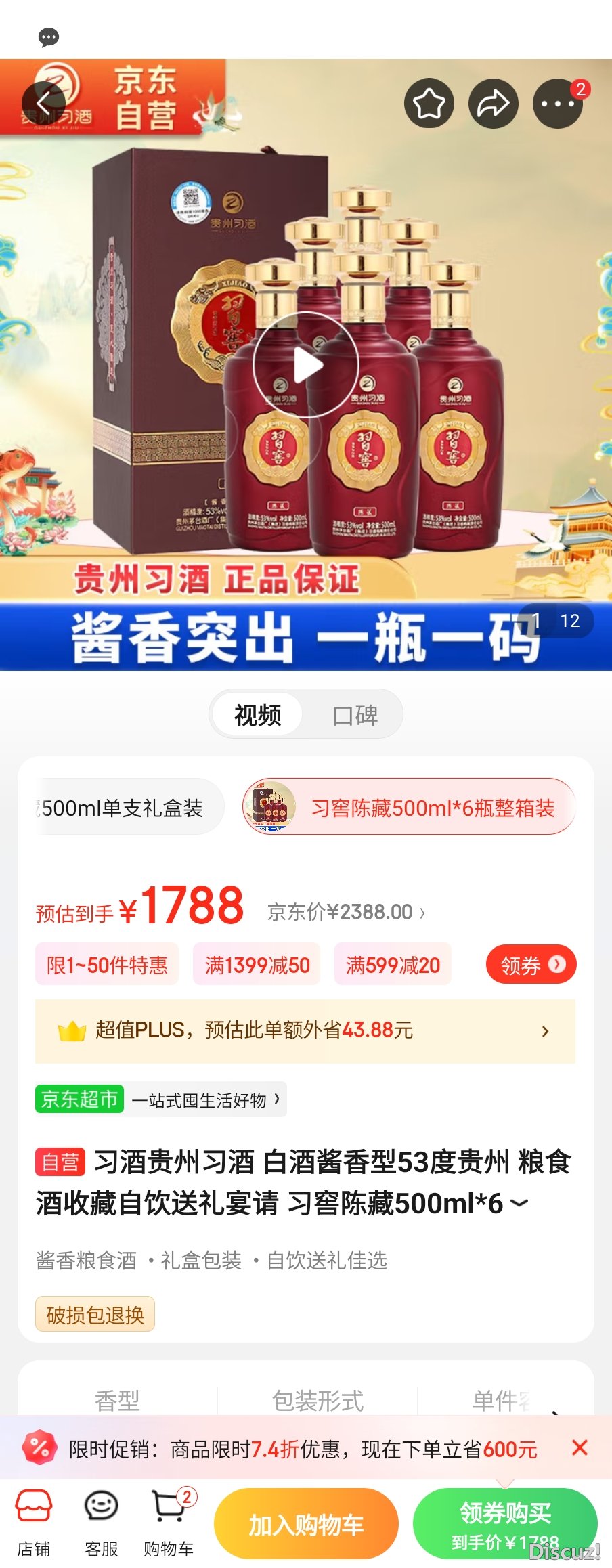Expand the full product title
Screen dimensions: 612x1568
(519, 1204)
